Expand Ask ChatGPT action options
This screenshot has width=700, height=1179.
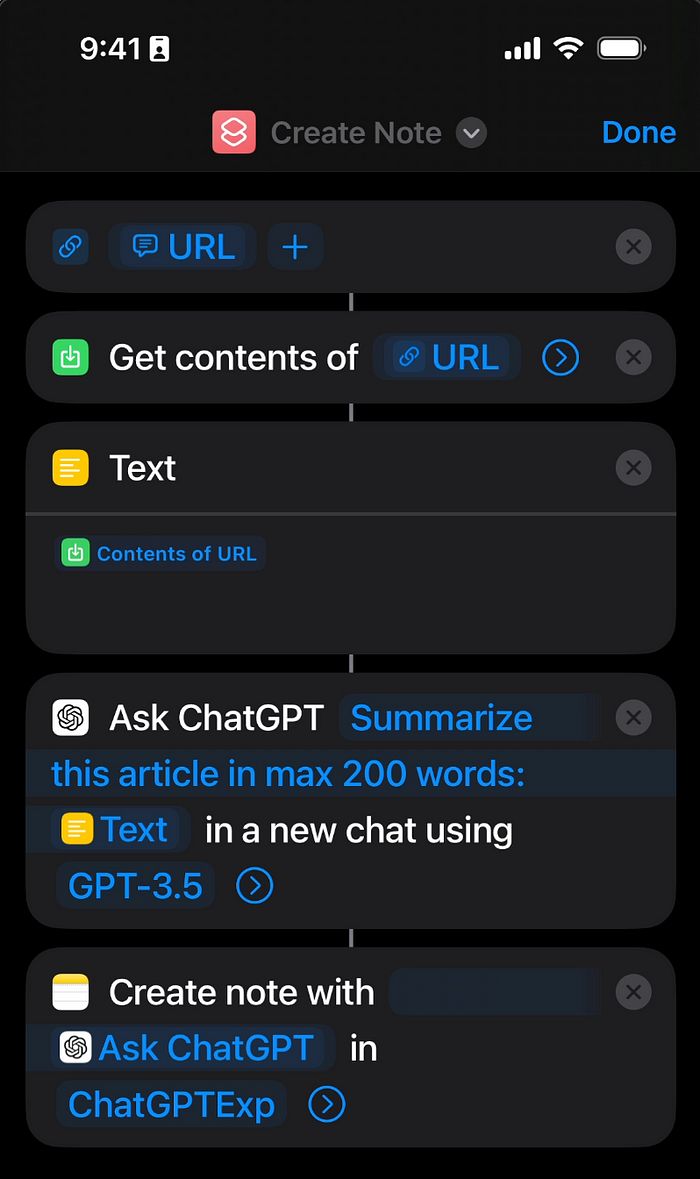255,886
